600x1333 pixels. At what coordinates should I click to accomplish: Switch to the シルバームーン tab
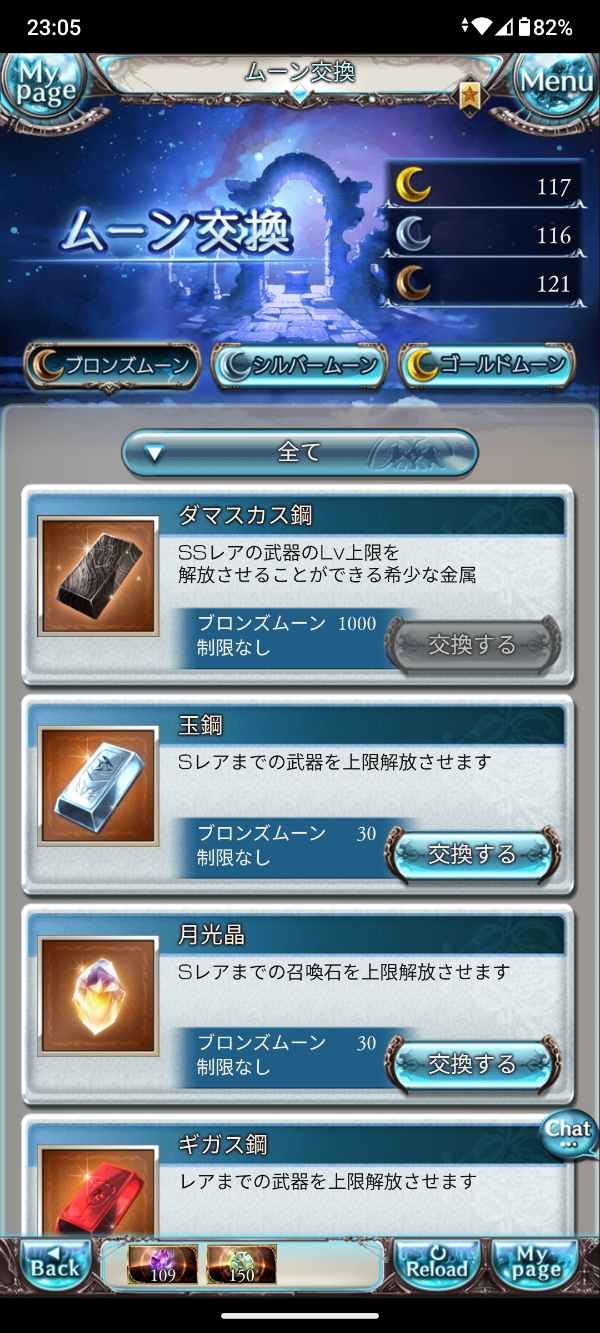tap(300, 365)
